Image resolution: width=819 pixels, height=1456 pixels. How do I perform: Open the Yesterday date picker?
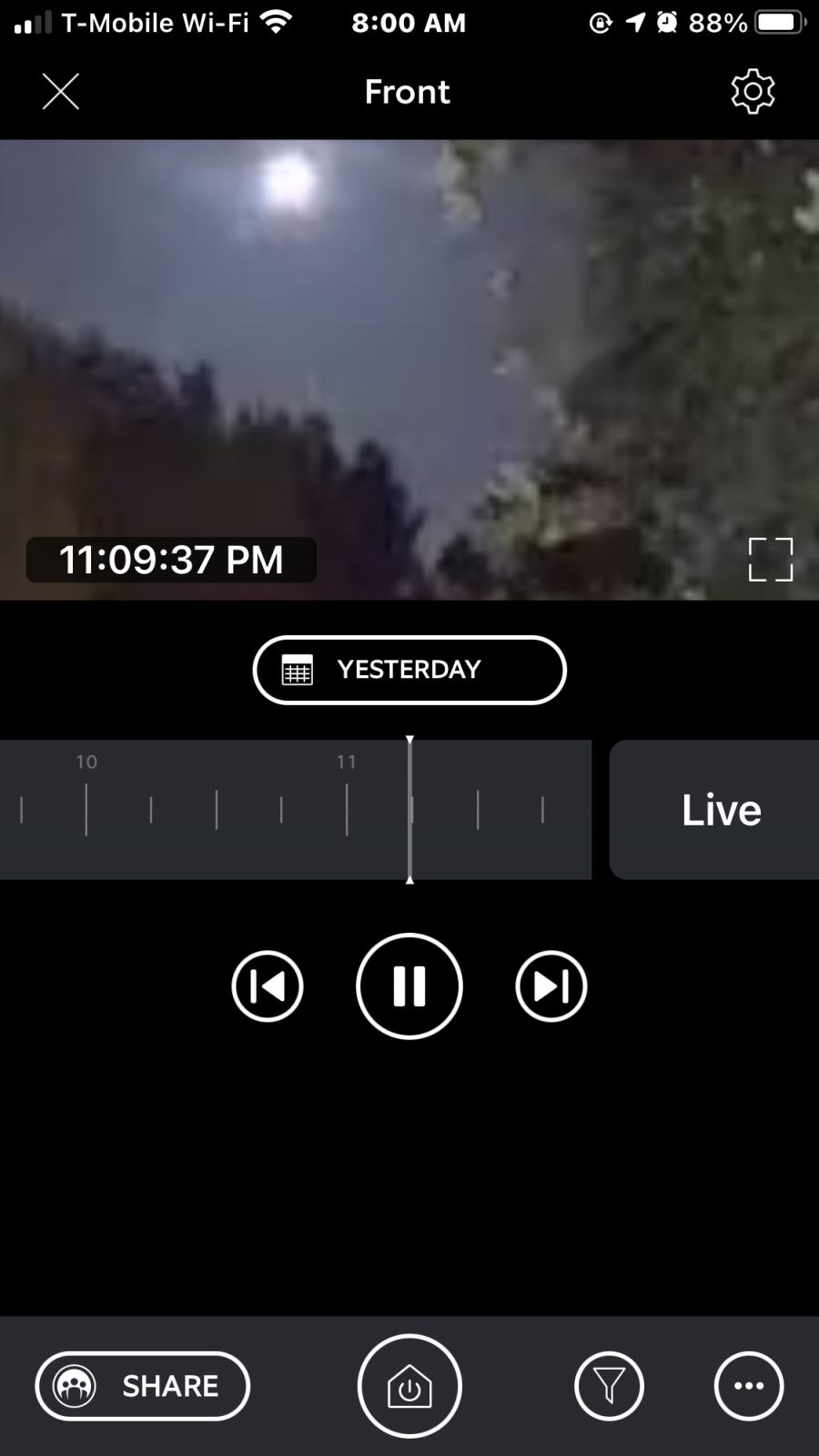(409, 670)
